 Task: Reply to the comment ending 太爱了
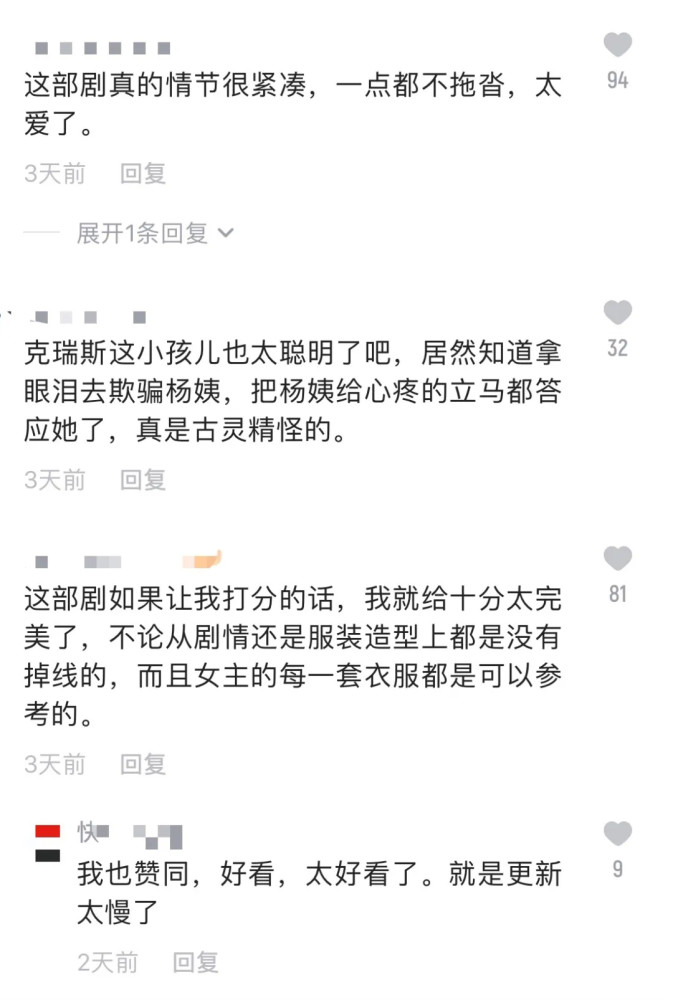pos(143,173)
